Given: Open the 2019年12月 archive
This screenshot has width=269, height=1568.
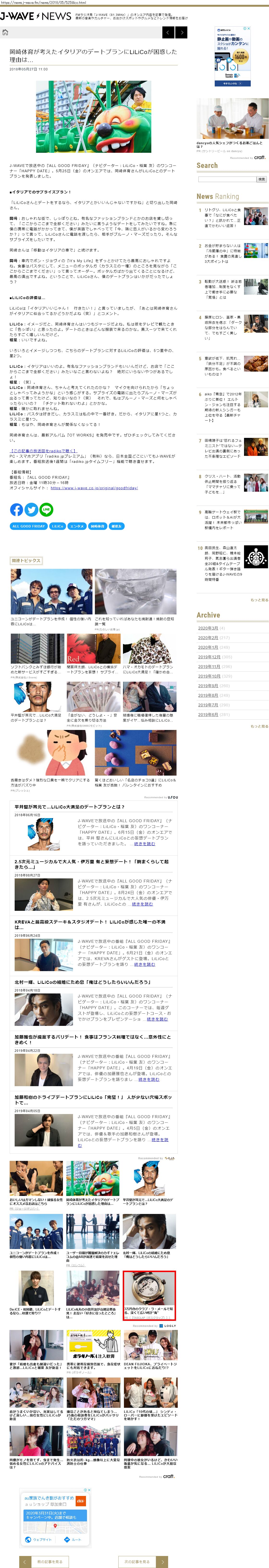Looking at the screenshot, I should click(x=209, y=657).
